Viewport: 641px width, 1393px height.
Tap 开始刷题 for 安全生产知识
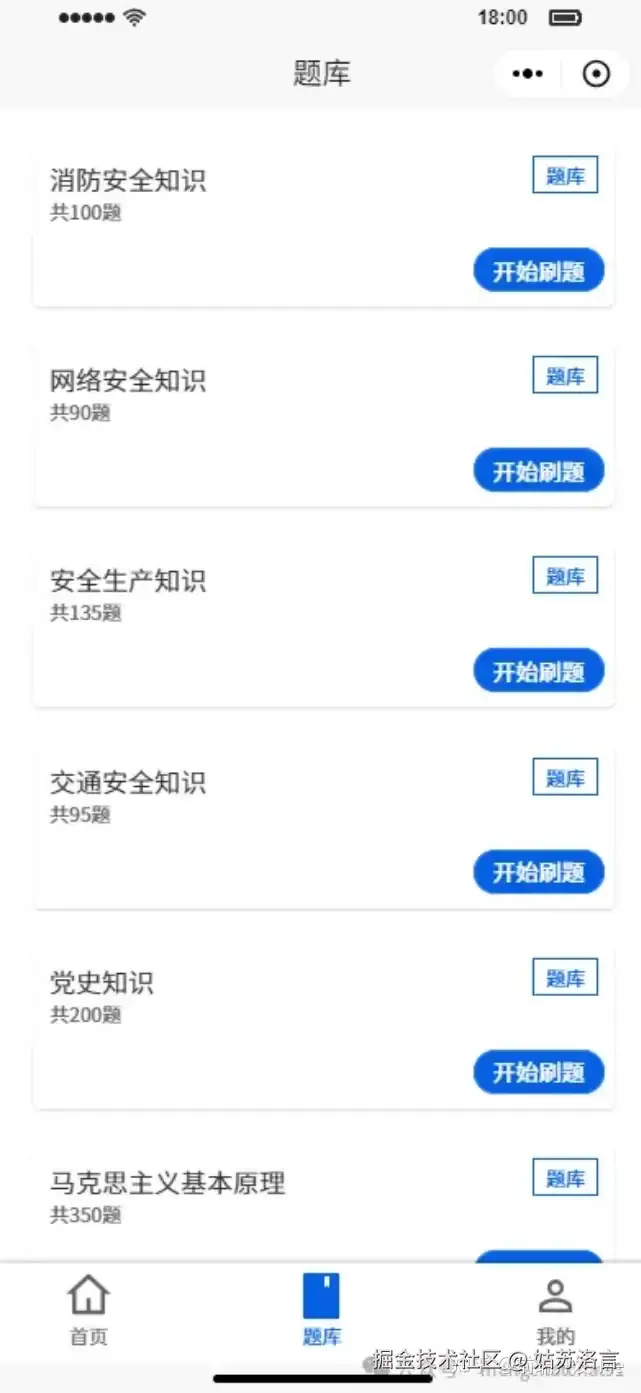[x=538, y=671]
